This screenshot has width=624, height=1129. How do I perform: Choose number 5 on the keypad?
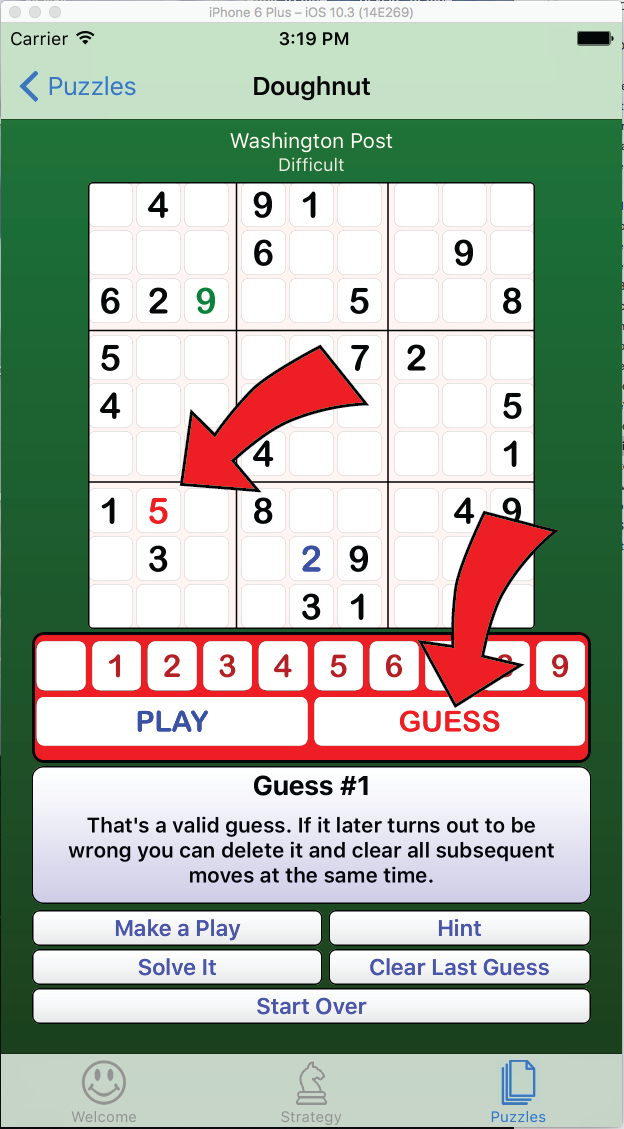pos(339,666)
